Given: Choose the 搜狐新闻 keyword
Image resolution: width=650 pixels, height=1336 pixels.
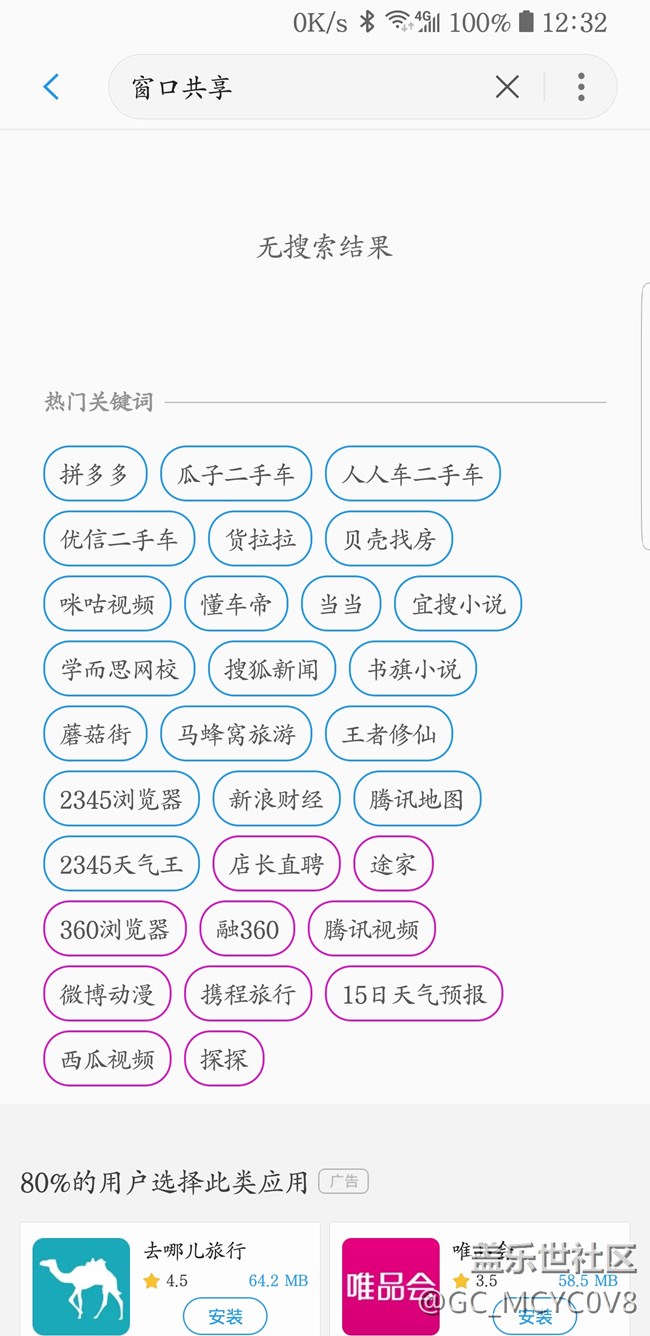Looking at the screenshot, I should 272,669.
